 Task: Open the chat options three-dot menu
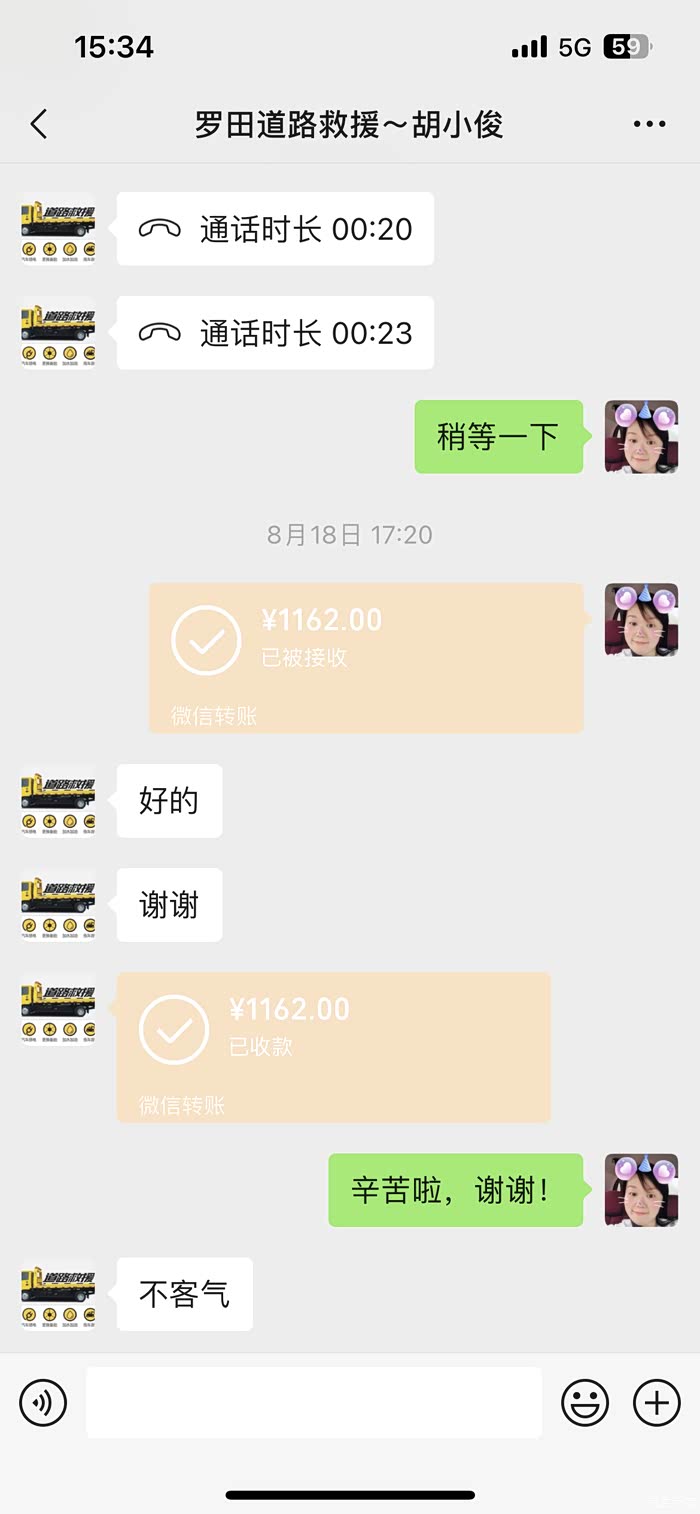649,125
